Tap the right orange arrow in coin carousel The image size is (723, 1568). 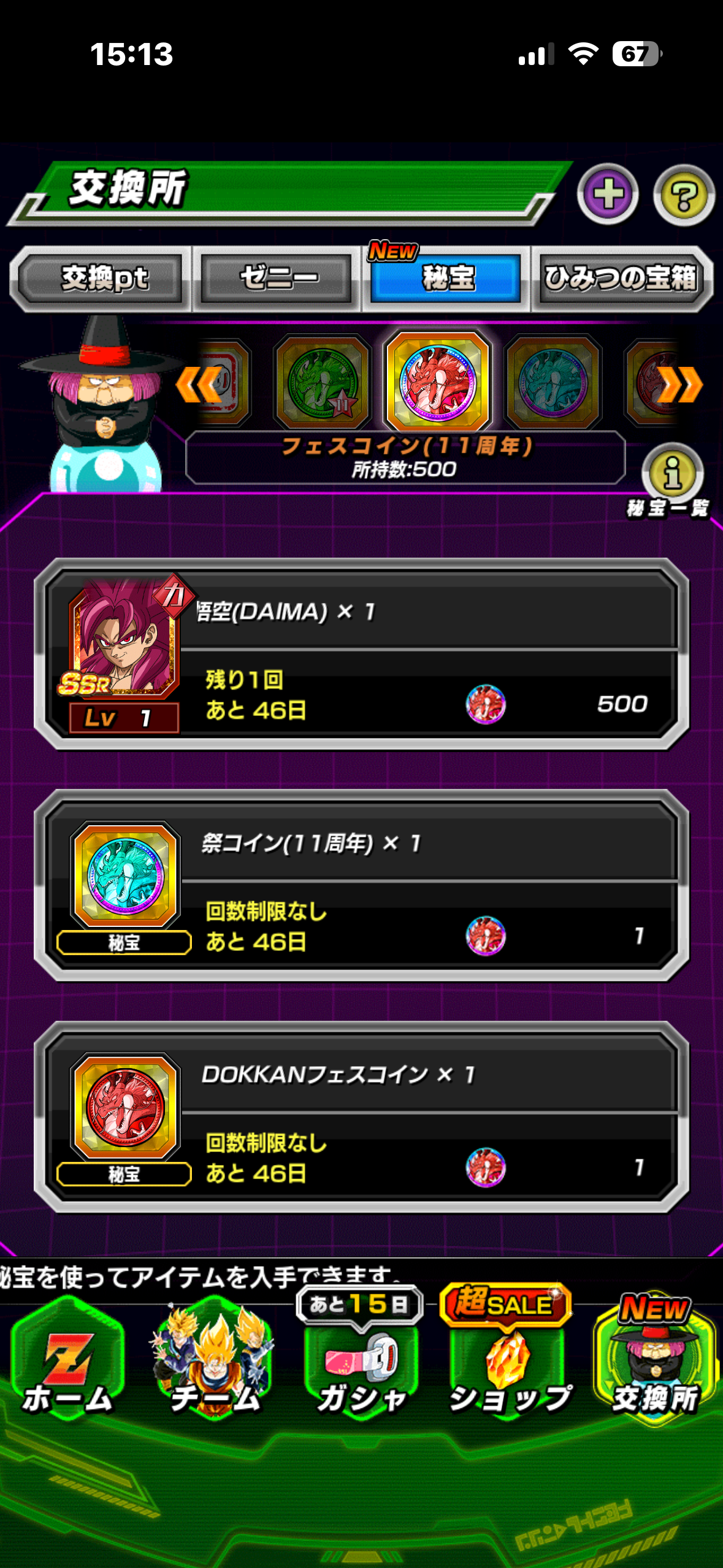coord(679,385)
